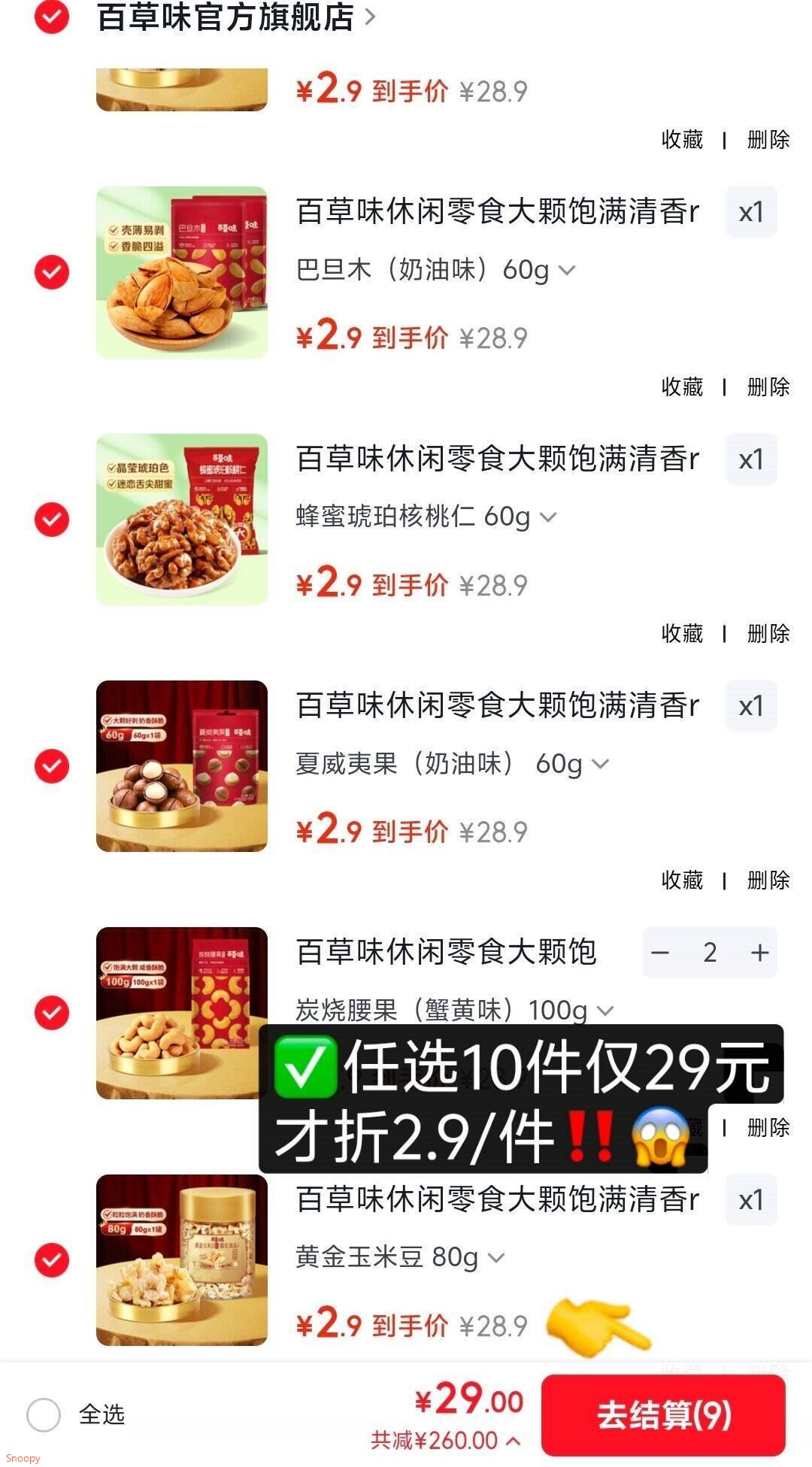Decrease quantity of 炭烧腰果（蟹黄味）
Image resolution: width=812 pixels, height=1467 pixels.
click(x=660, y=953)
